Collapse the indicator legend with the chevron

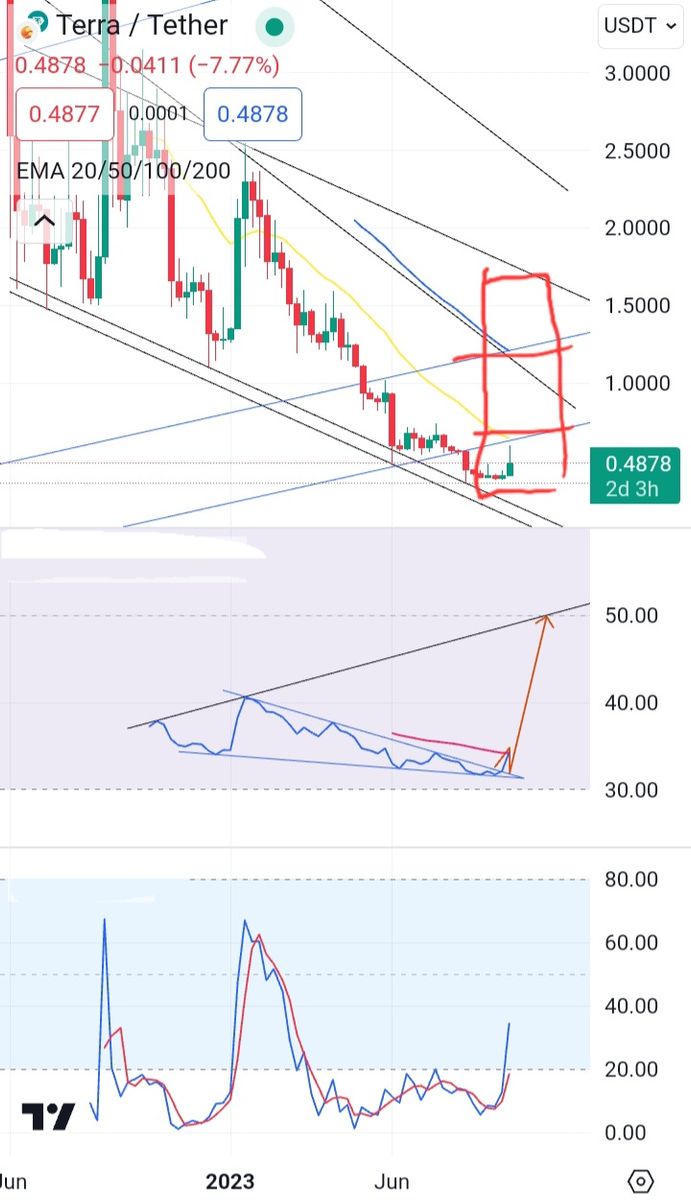[44, 220]
